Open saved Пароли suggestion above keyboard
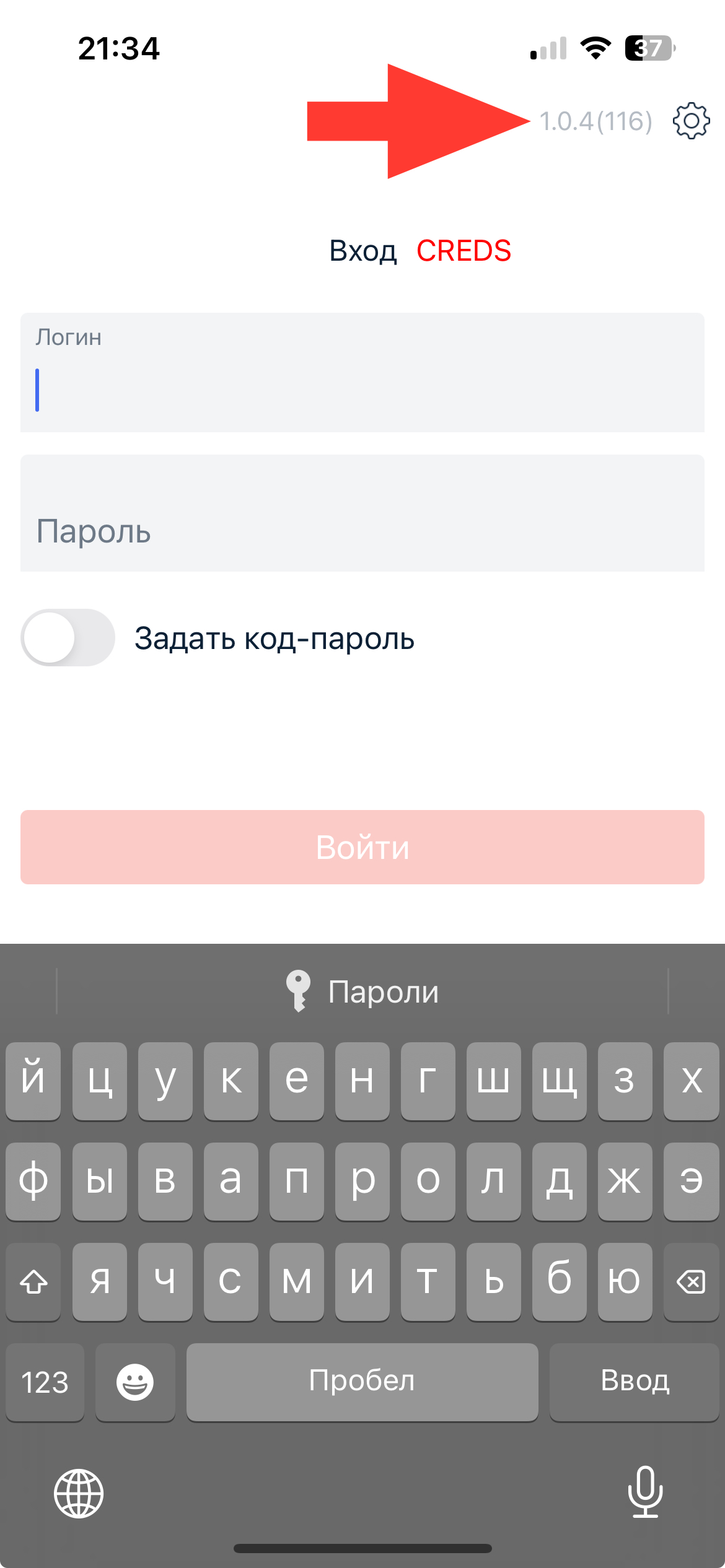Screen dimensions: 725x1568 tap(362, 991)
